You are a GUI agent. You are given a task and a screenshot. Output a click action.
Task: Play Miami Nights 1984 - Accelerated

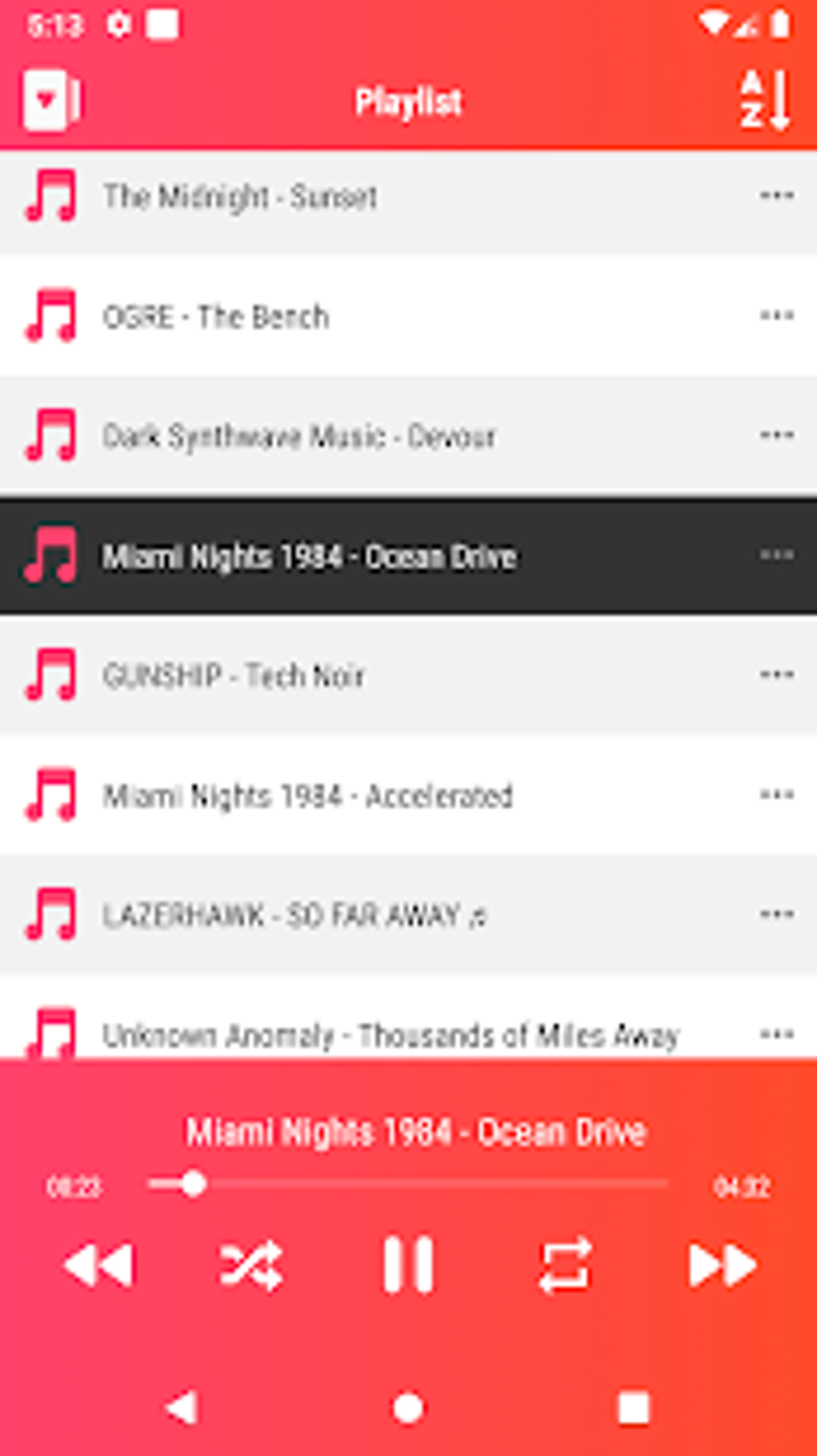[x=408, y=795]
